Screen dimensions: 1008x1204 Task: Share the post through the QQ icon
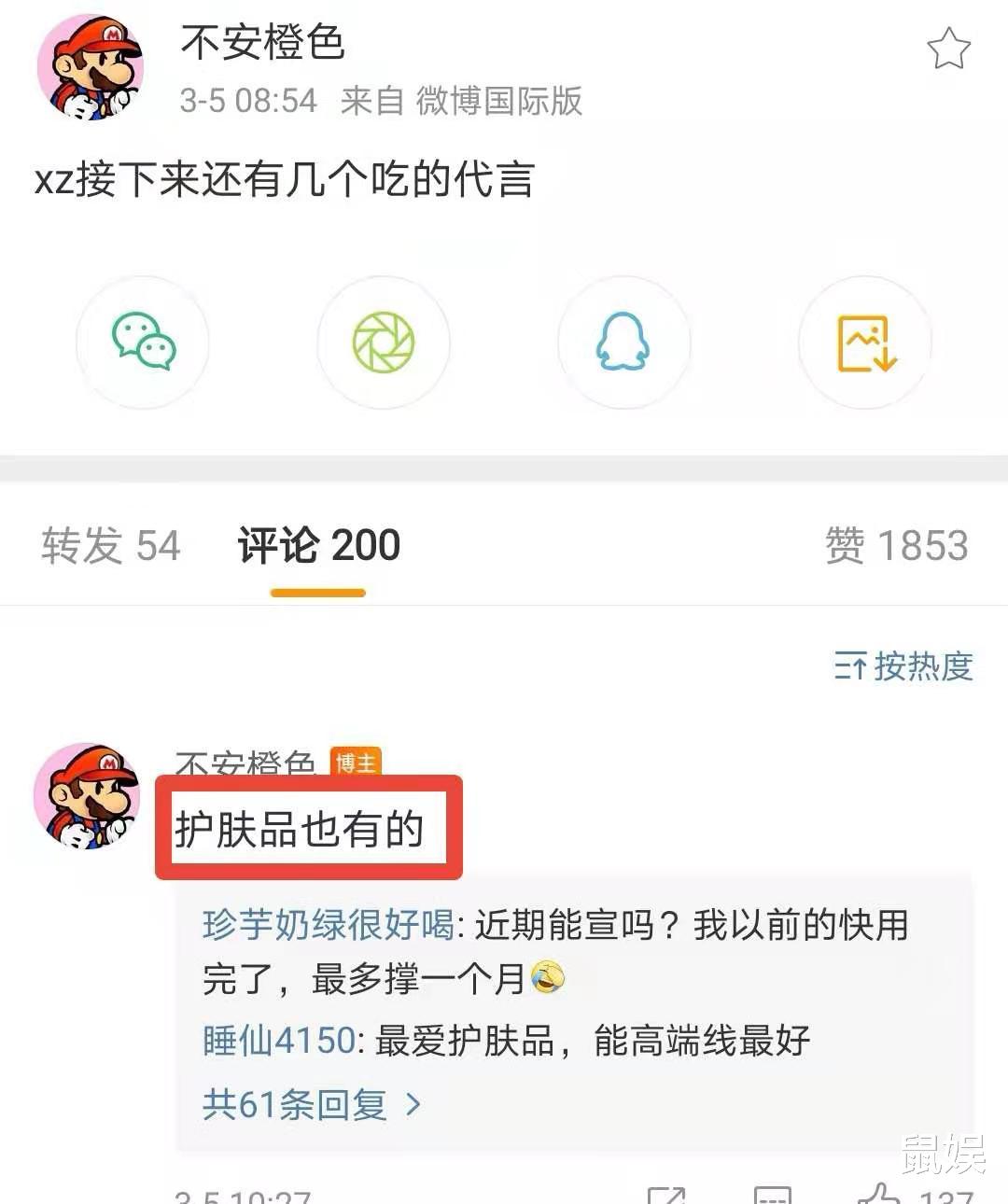[x=623, y=343]
